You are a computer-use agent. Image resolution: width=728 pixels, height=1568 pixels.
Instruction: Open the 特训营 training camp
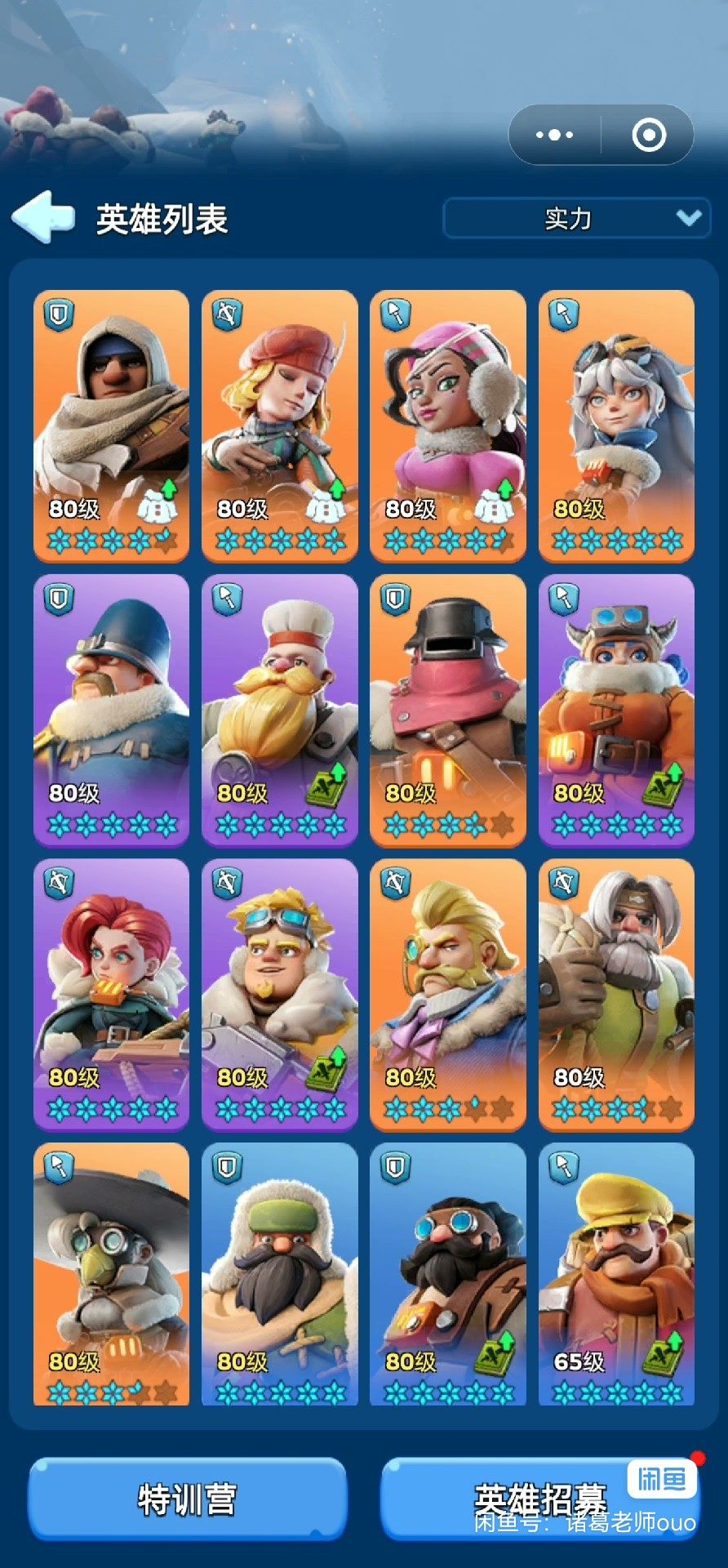pos(188,1499)
